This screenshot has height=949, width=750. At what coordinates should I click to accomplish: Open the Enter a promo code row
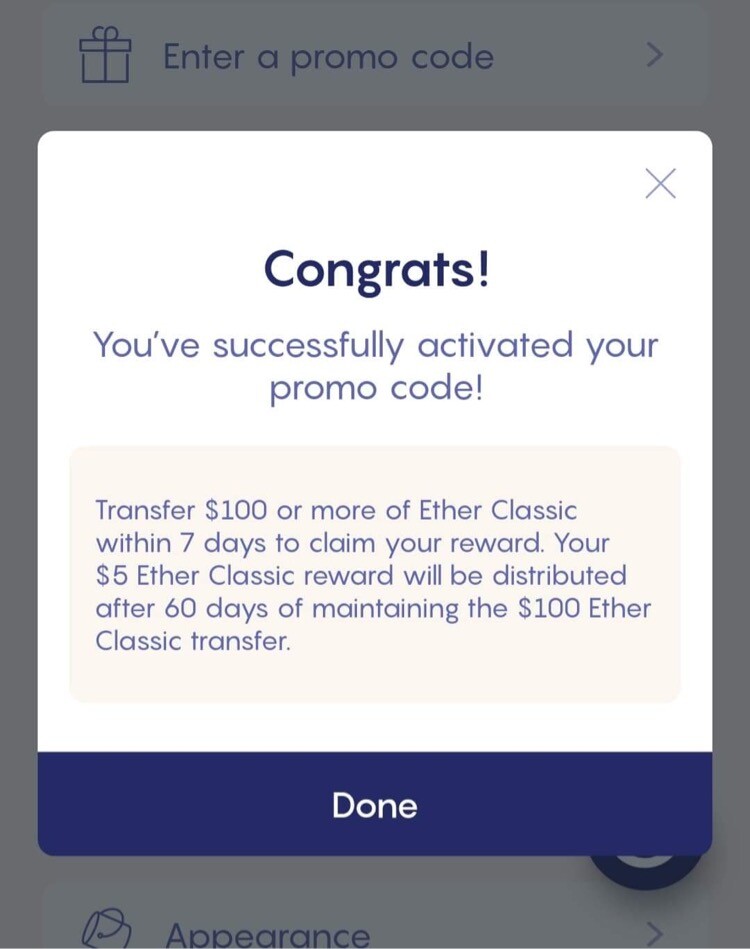pyautogui.click(x=330, y=55)
